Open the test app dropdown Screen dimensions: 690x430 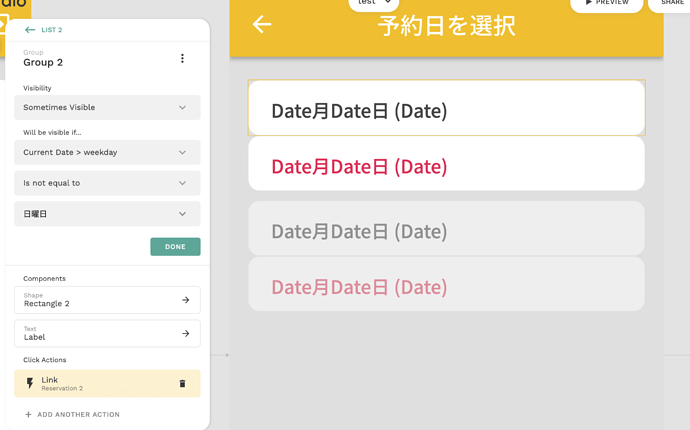point(374,3)
